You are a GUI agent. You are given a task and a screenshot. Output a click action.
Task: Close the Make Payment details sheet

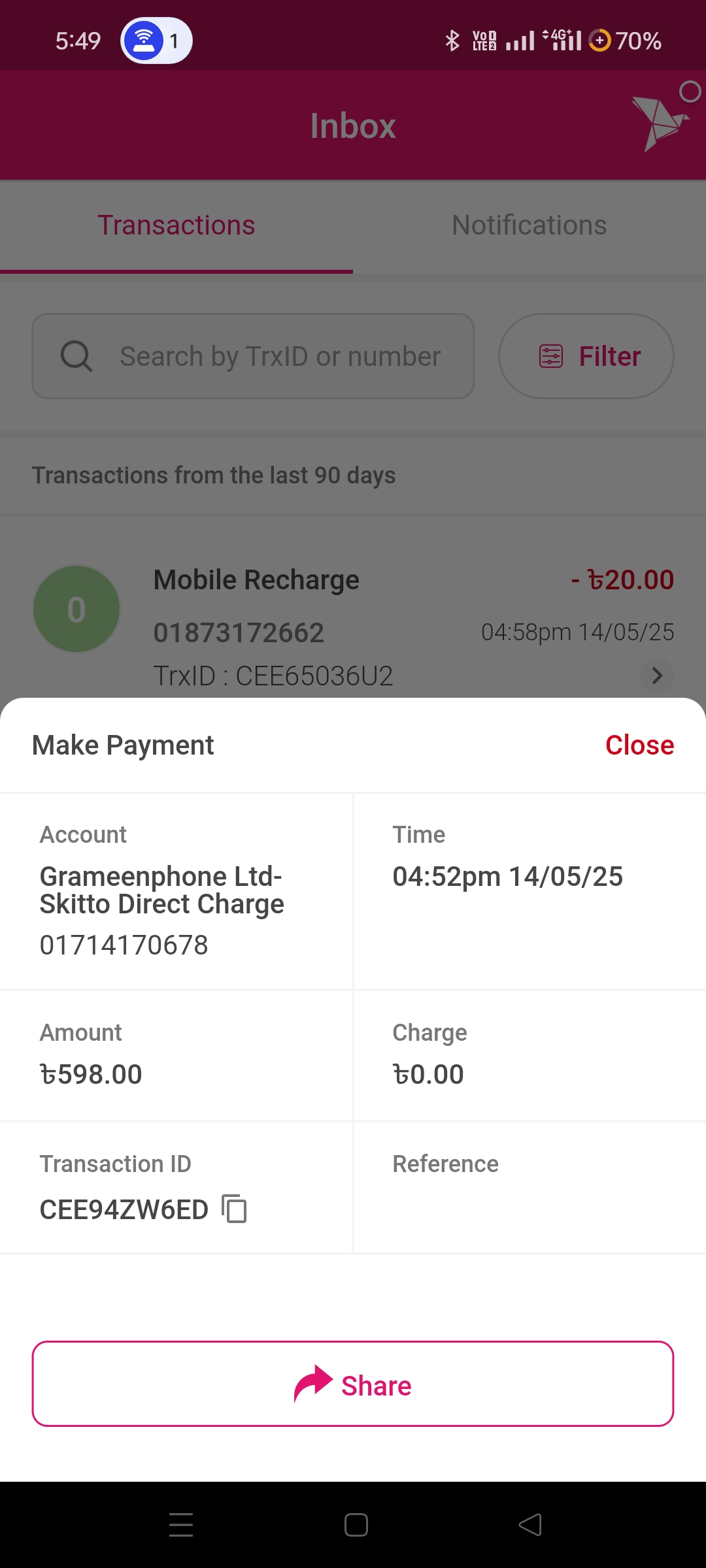click(639, 745)
